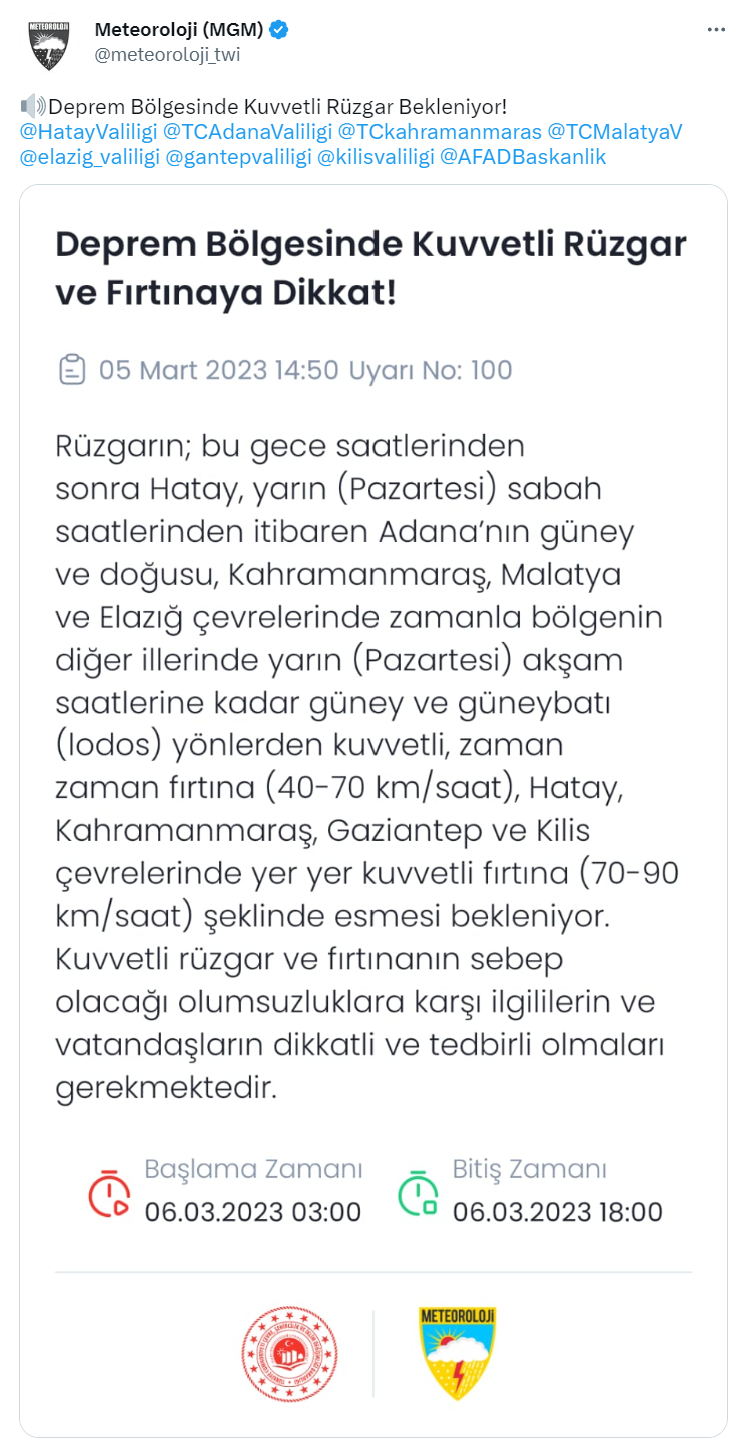Tap the Meteoroloji (MGM) account name
Screen dimensions: 745x1450
click(x=179, y=30)
